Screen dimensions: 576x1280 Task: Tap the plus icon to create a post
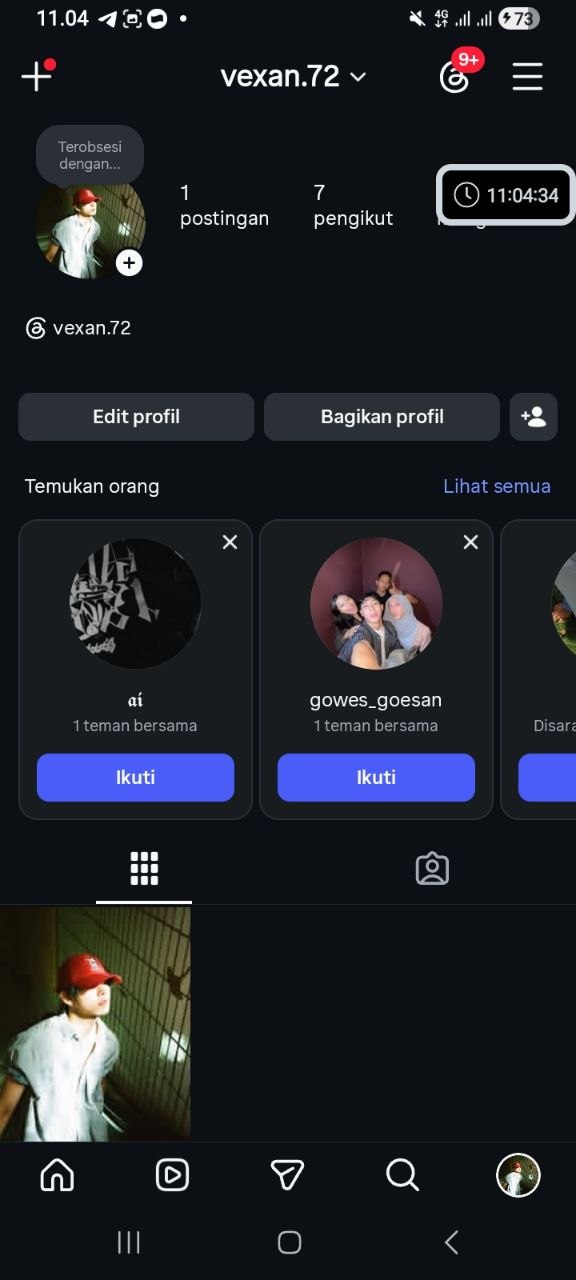[37, 76]
